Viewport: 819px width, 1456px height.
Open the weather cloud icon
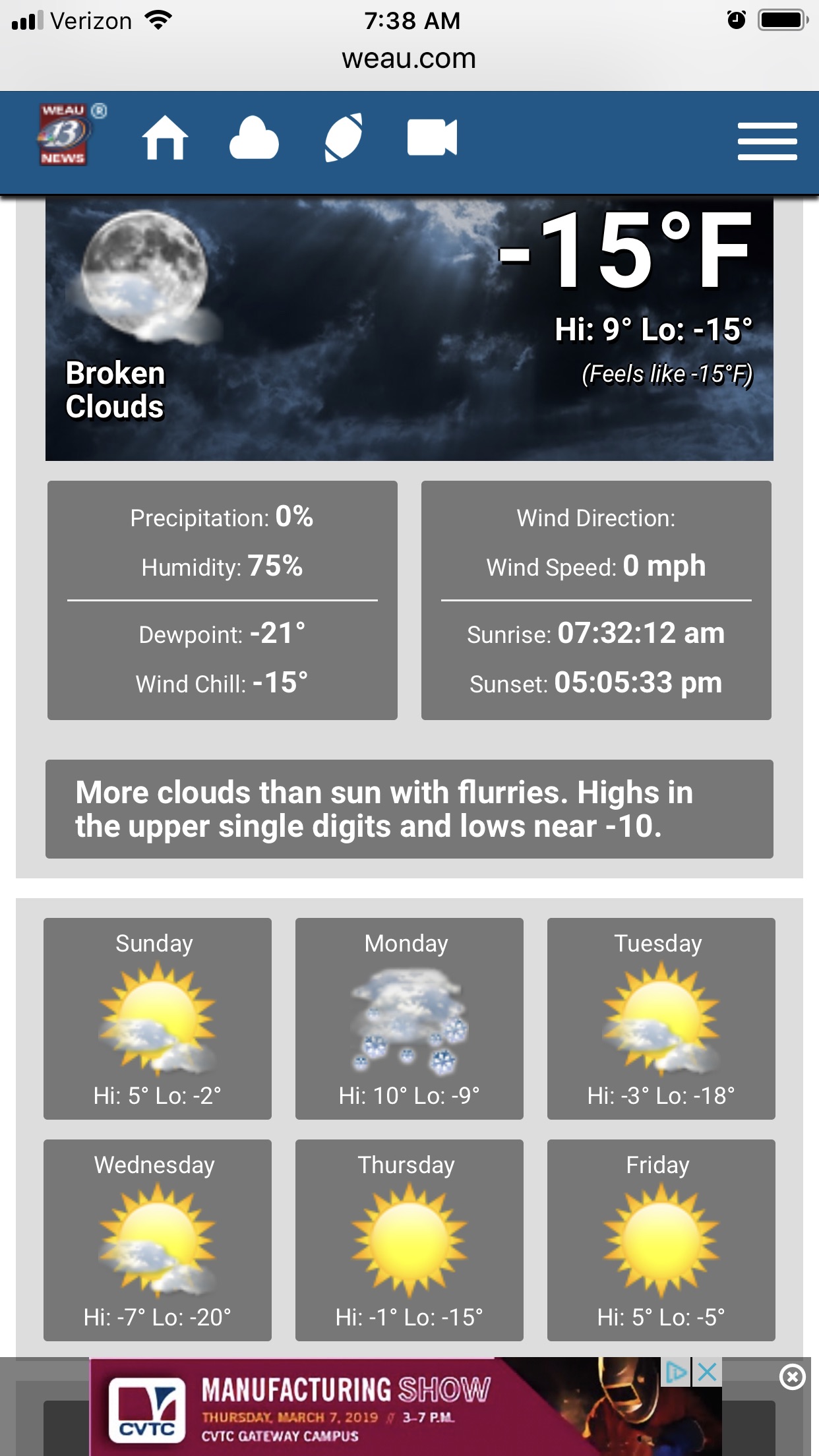click(x=254, y=138)
